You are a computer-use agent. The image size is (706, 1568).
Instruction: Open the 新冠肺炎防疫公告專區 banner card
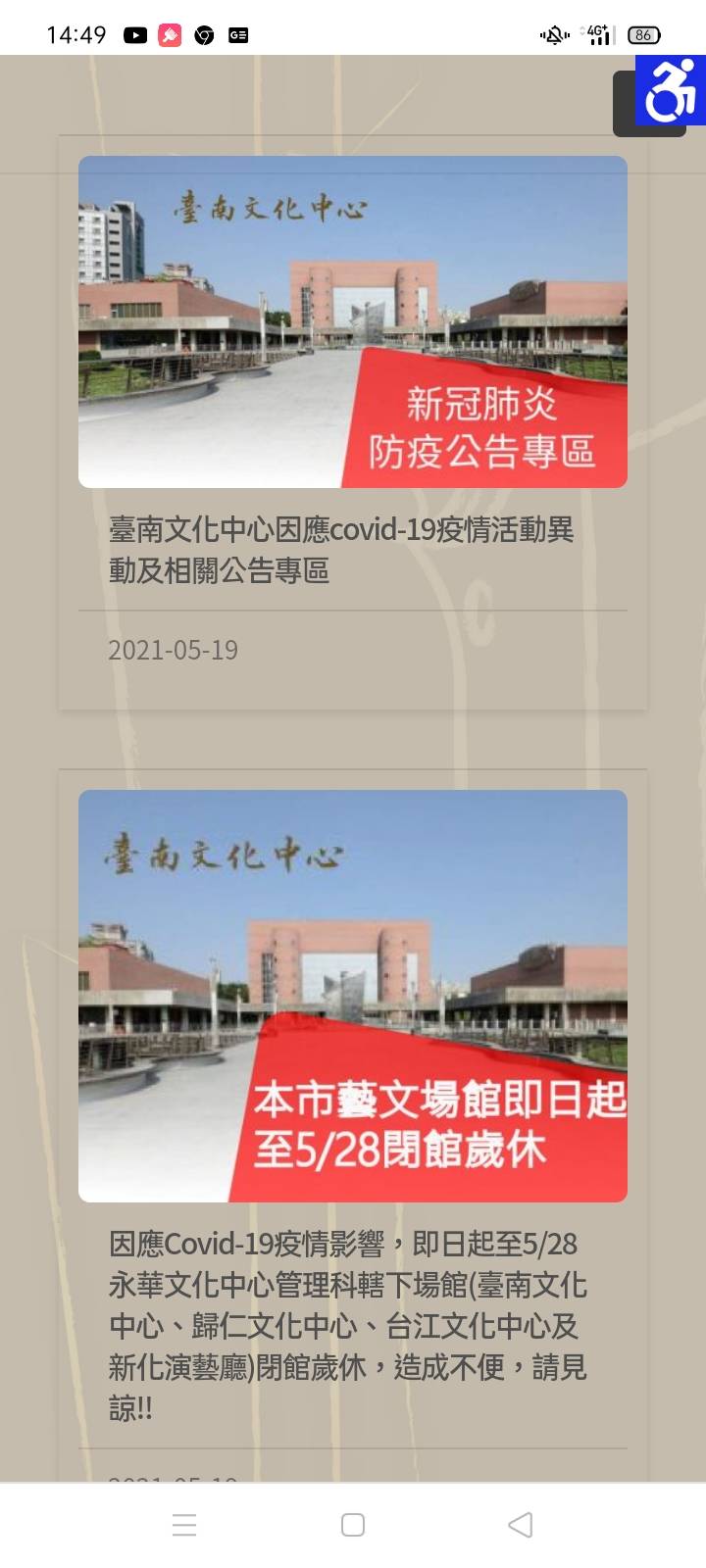coord(353,321)
